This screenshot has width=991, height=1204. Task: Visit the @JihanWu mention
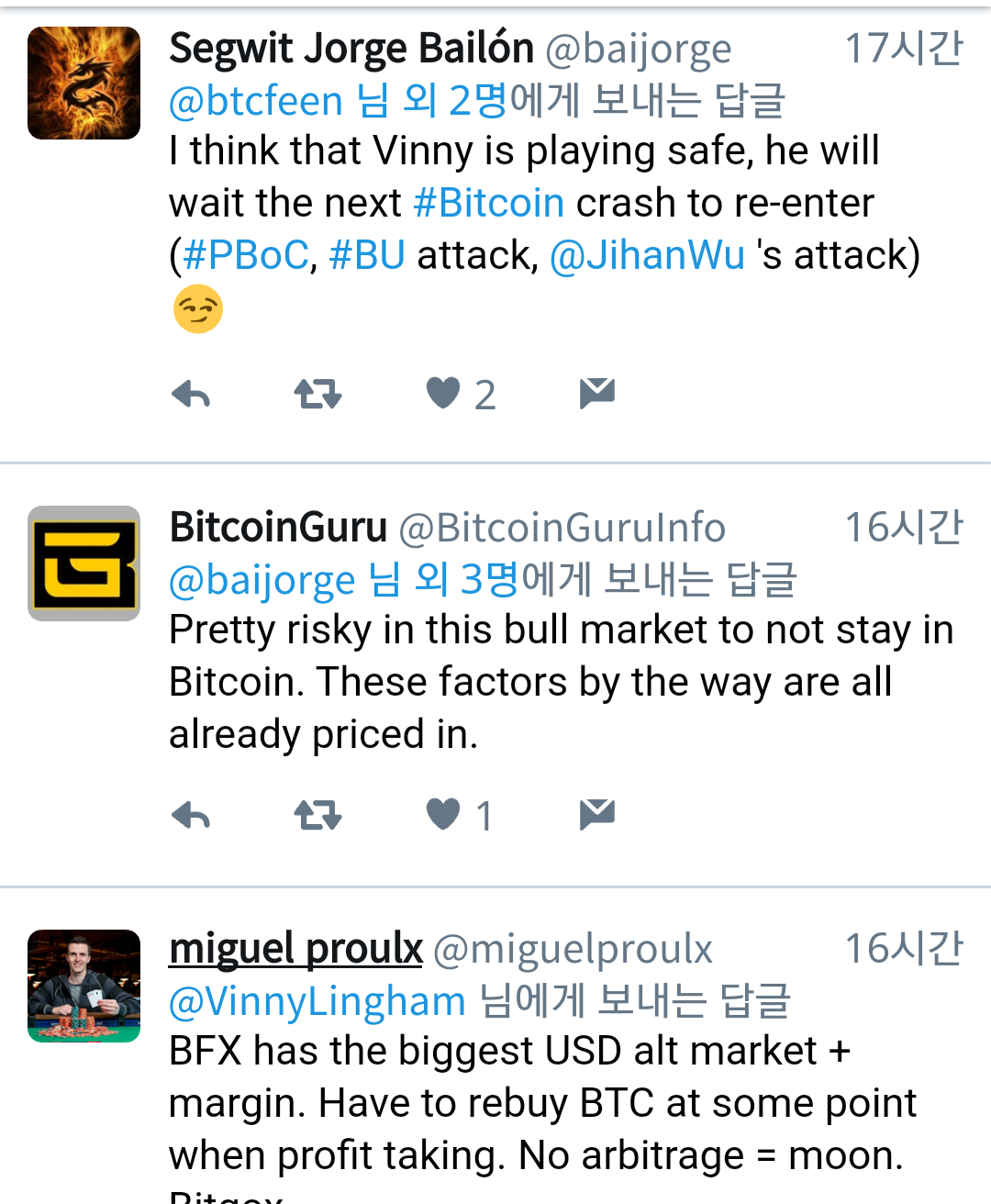point(647,255)
